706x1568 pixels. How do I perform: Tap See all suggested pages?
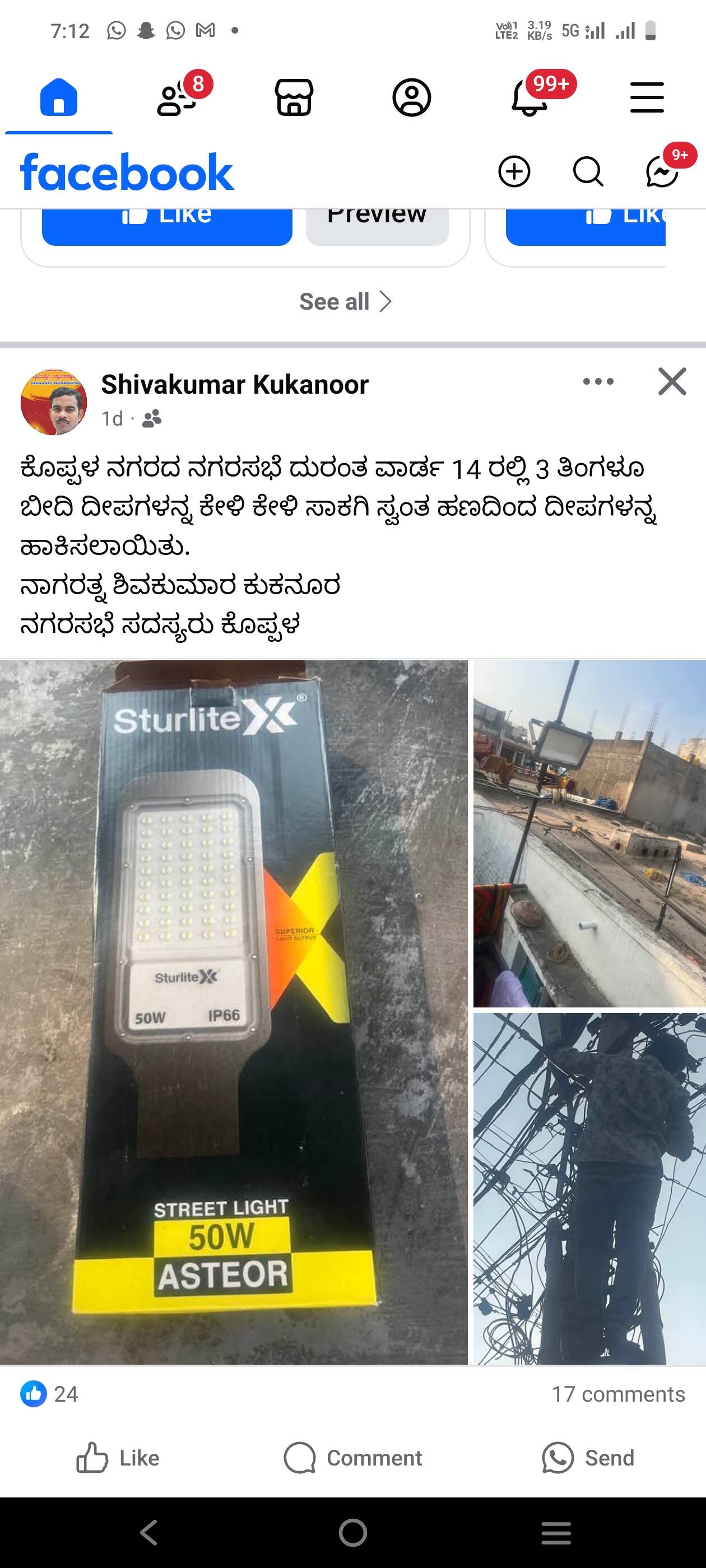pyautogui.click(x=345, y=301)
